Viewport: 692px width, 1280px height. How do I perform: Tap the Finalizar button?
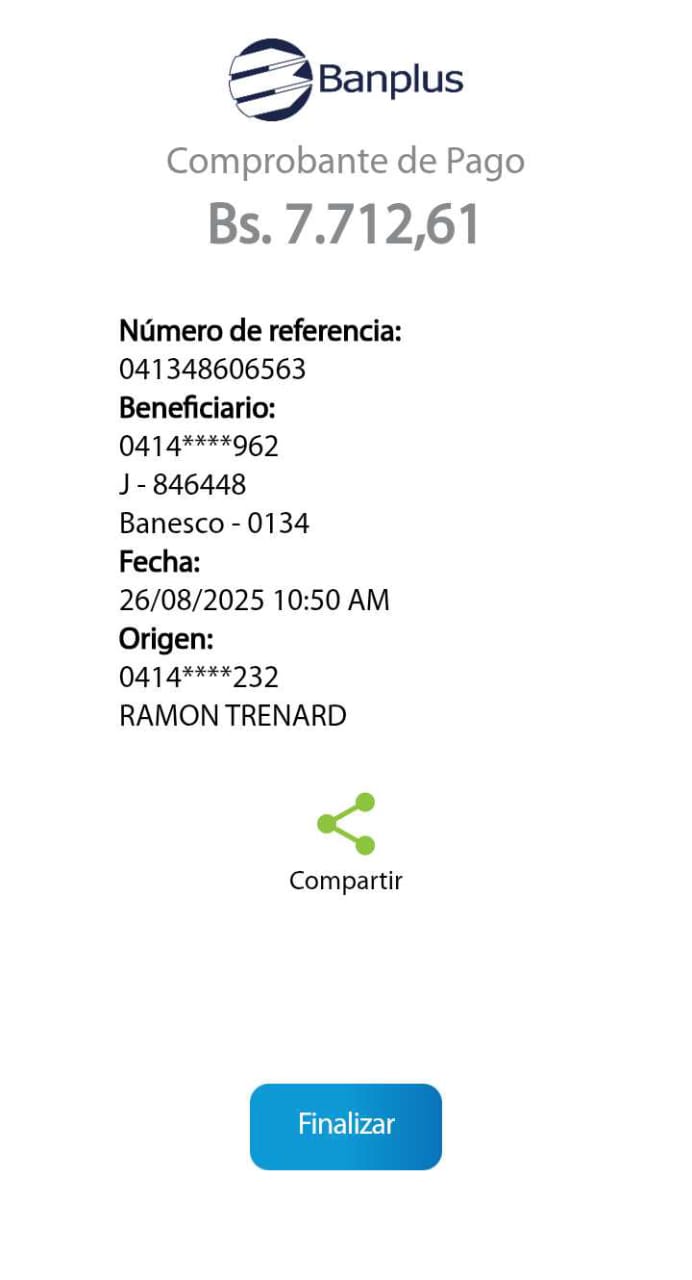[x=346, y=1125]
